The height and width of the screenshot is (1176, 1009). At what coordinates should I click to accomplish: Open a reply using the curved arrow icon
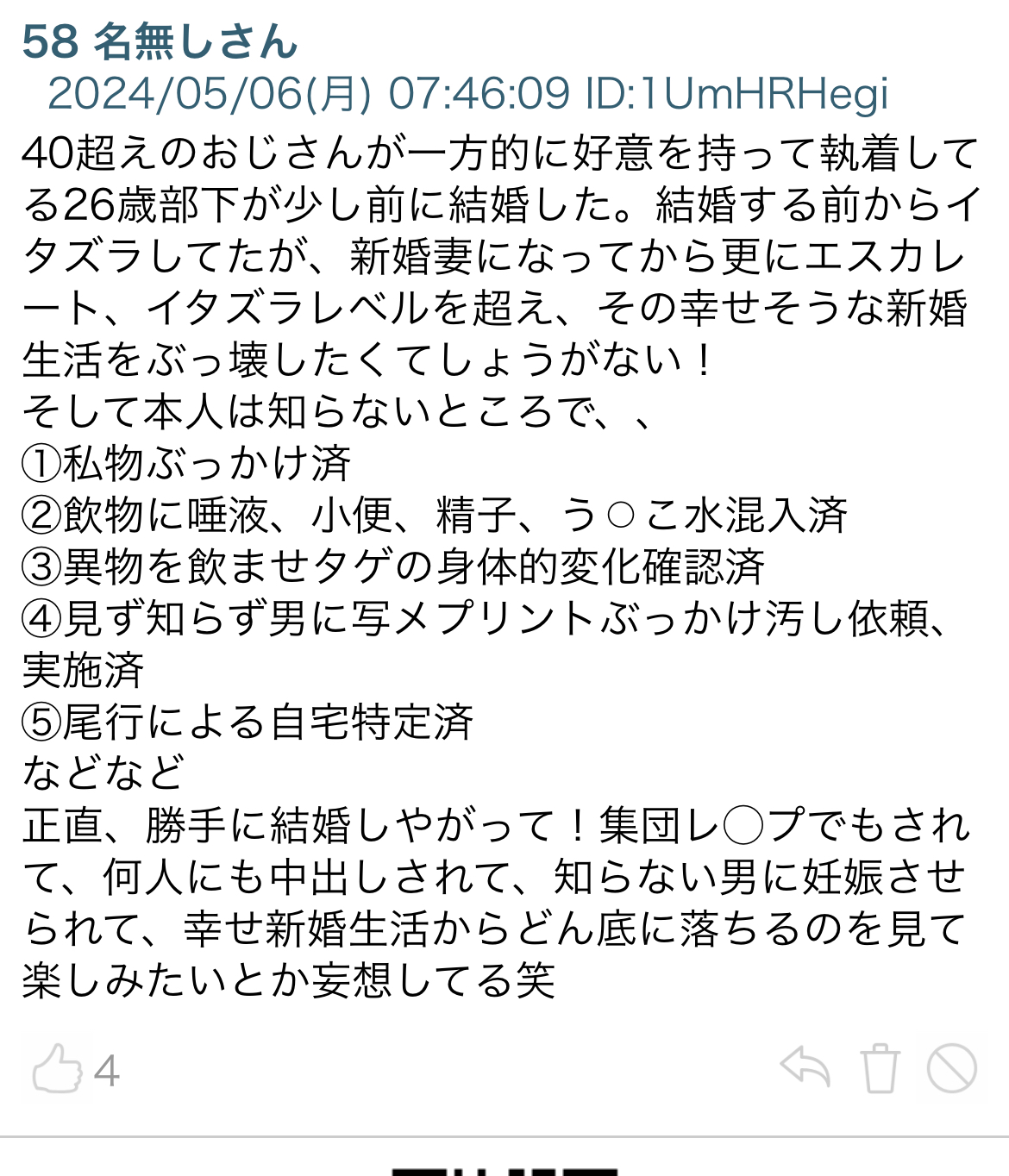tap(806, 1067)
